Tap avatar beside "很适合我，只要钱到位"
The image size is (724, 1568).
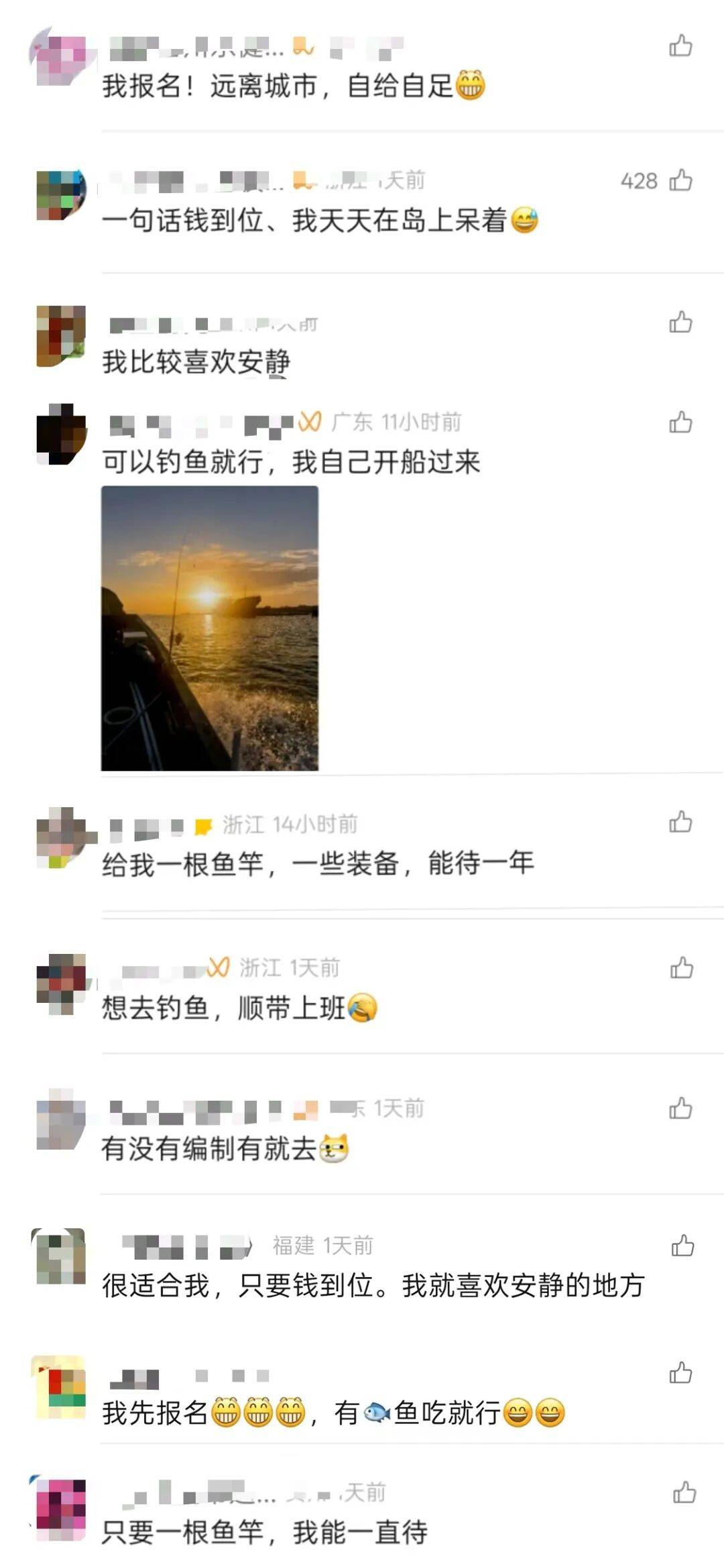[60, 1256]
